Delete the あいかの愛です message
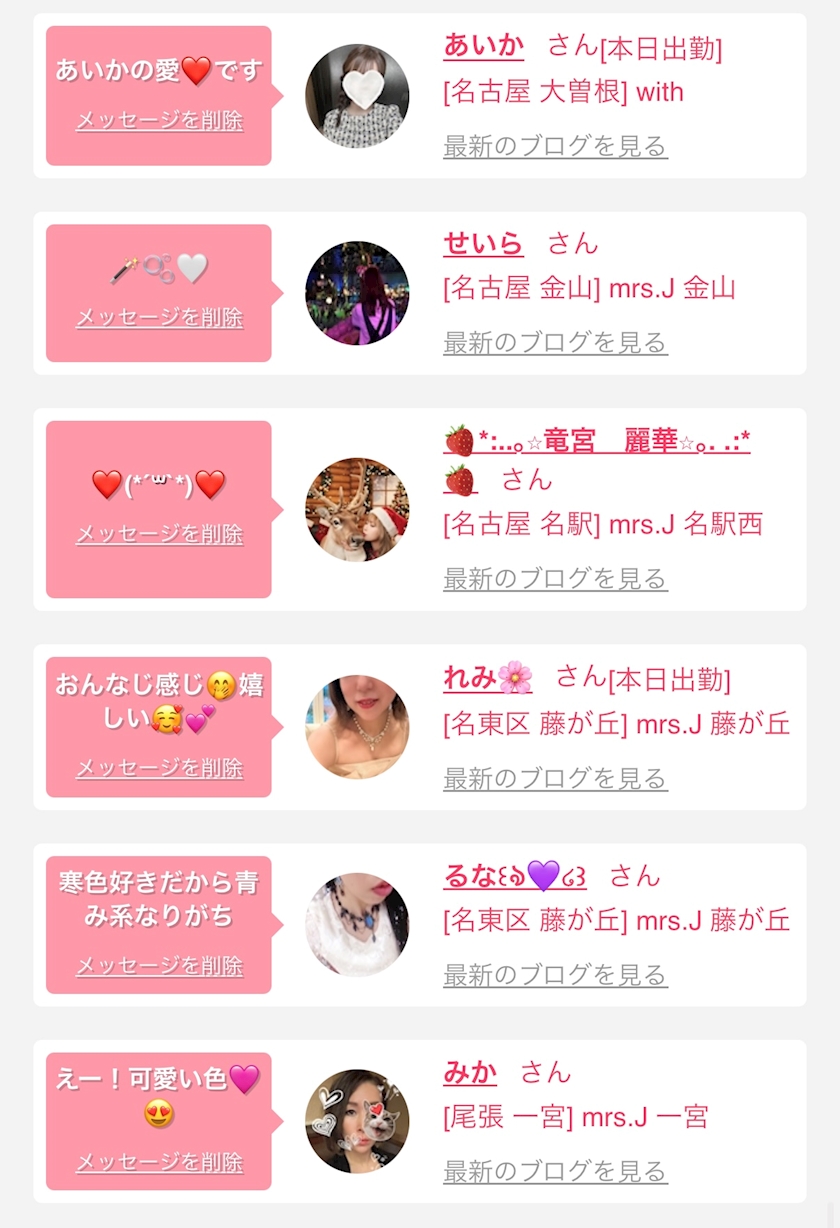 click(x=159, y=121)
